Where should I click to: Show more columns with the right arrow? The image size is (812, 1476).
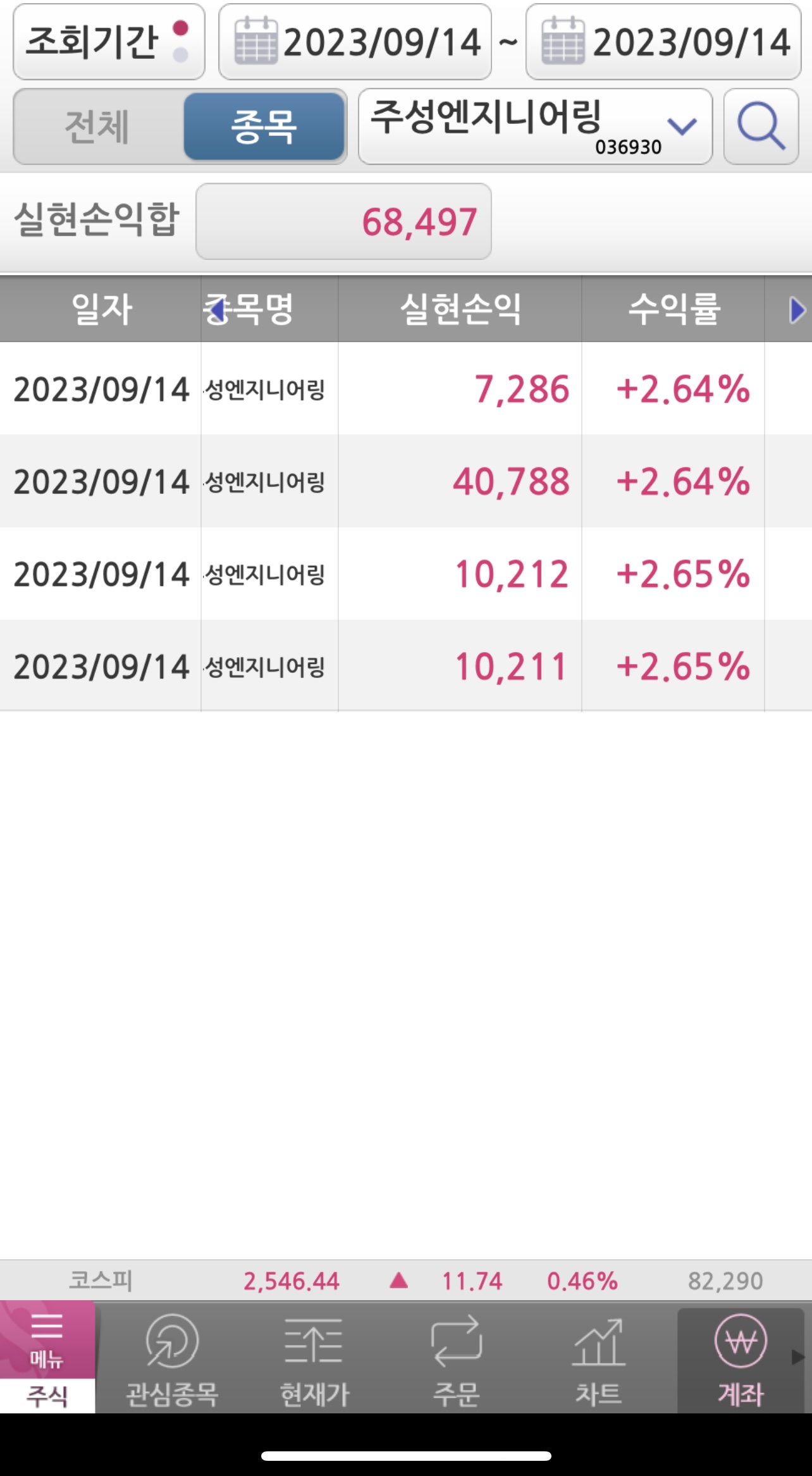(796, 310)
